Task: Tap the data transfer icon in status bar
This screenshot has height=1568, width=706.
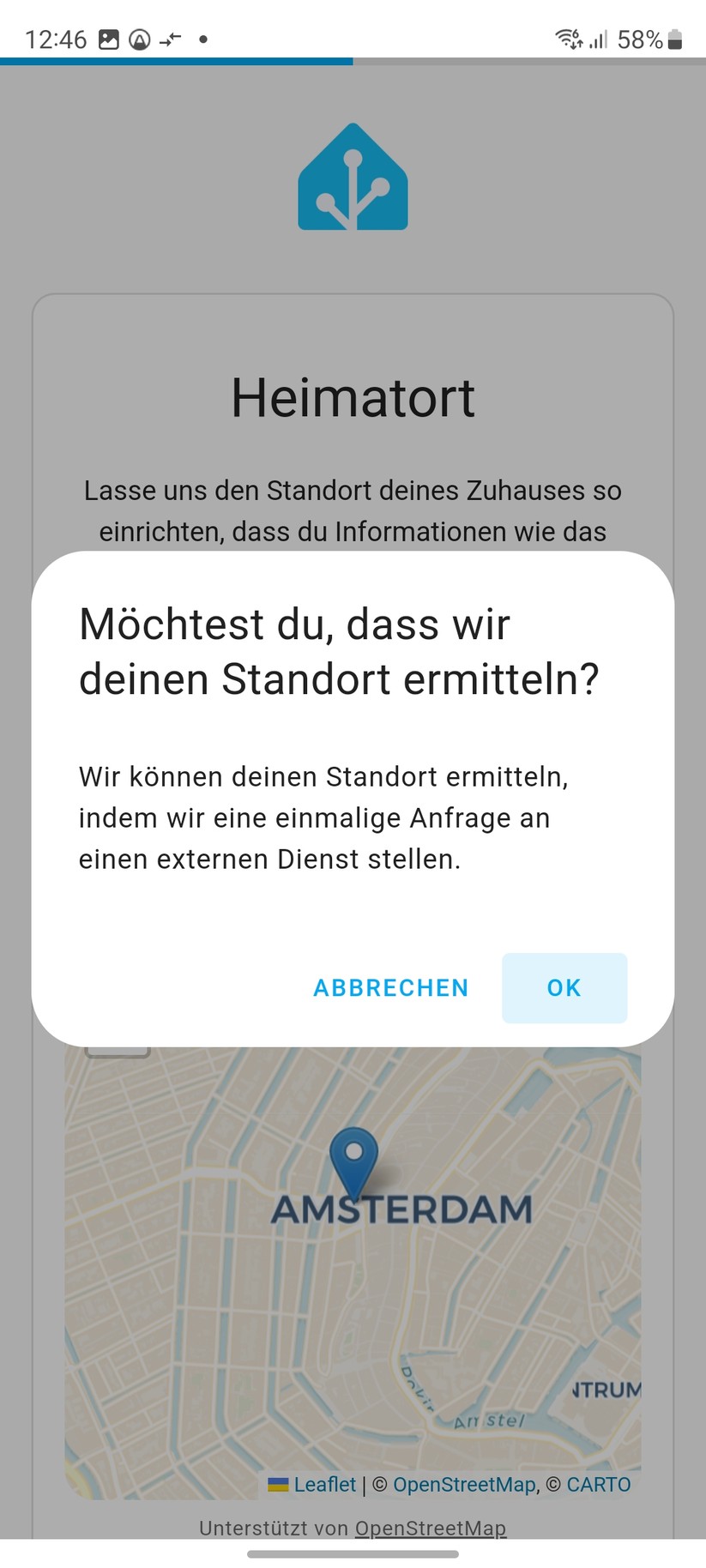Action: pos(168,39)
